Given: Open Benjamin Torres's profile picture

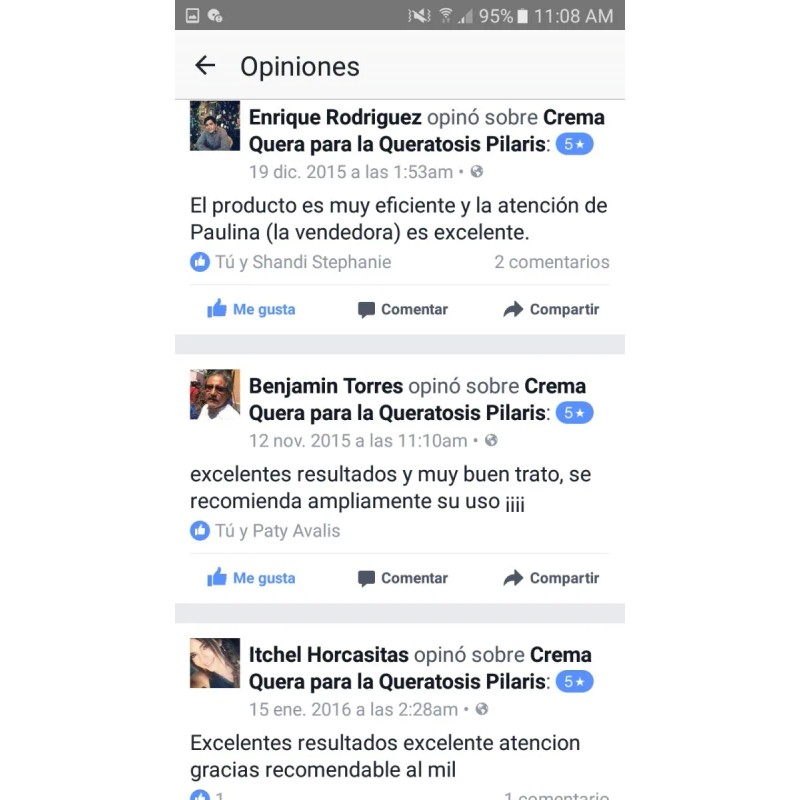Looking at the screenshot, I should coord(215,394).
